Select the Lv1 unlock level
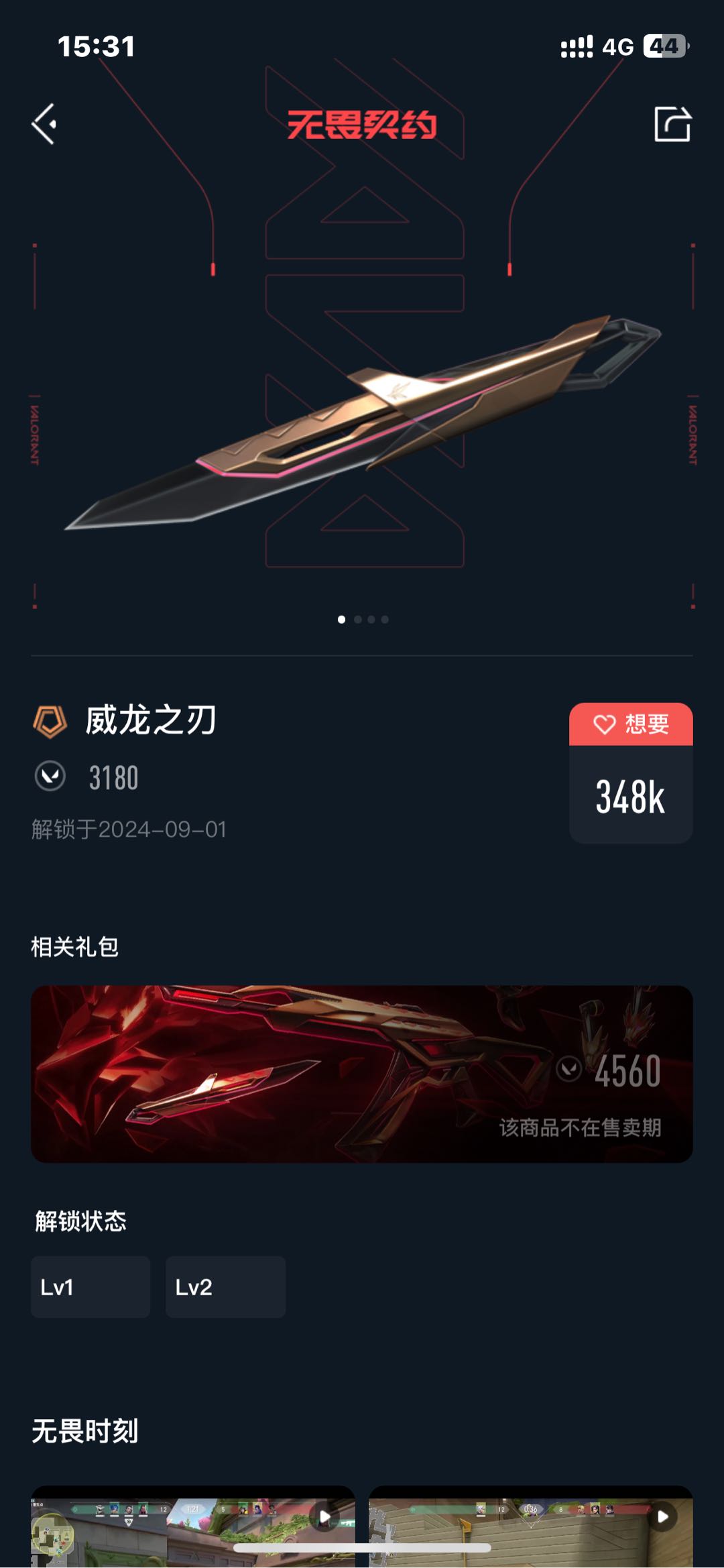The height and width of the screenshot is (1568, 724). click(90, 1287)
